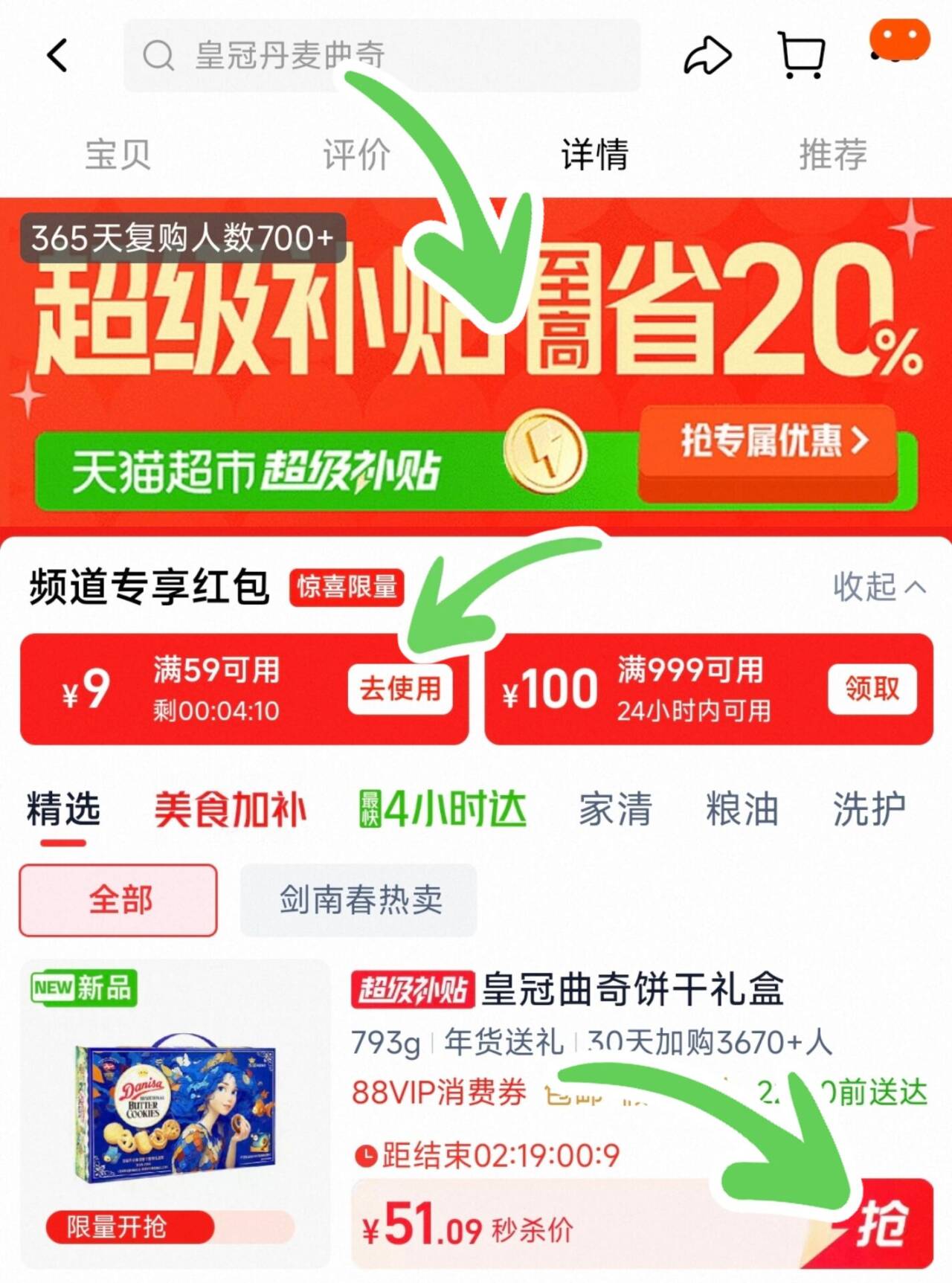Select the 4小时达 category tab
The height and width of the screenshot is (1283, 952).
click(443, 809)
